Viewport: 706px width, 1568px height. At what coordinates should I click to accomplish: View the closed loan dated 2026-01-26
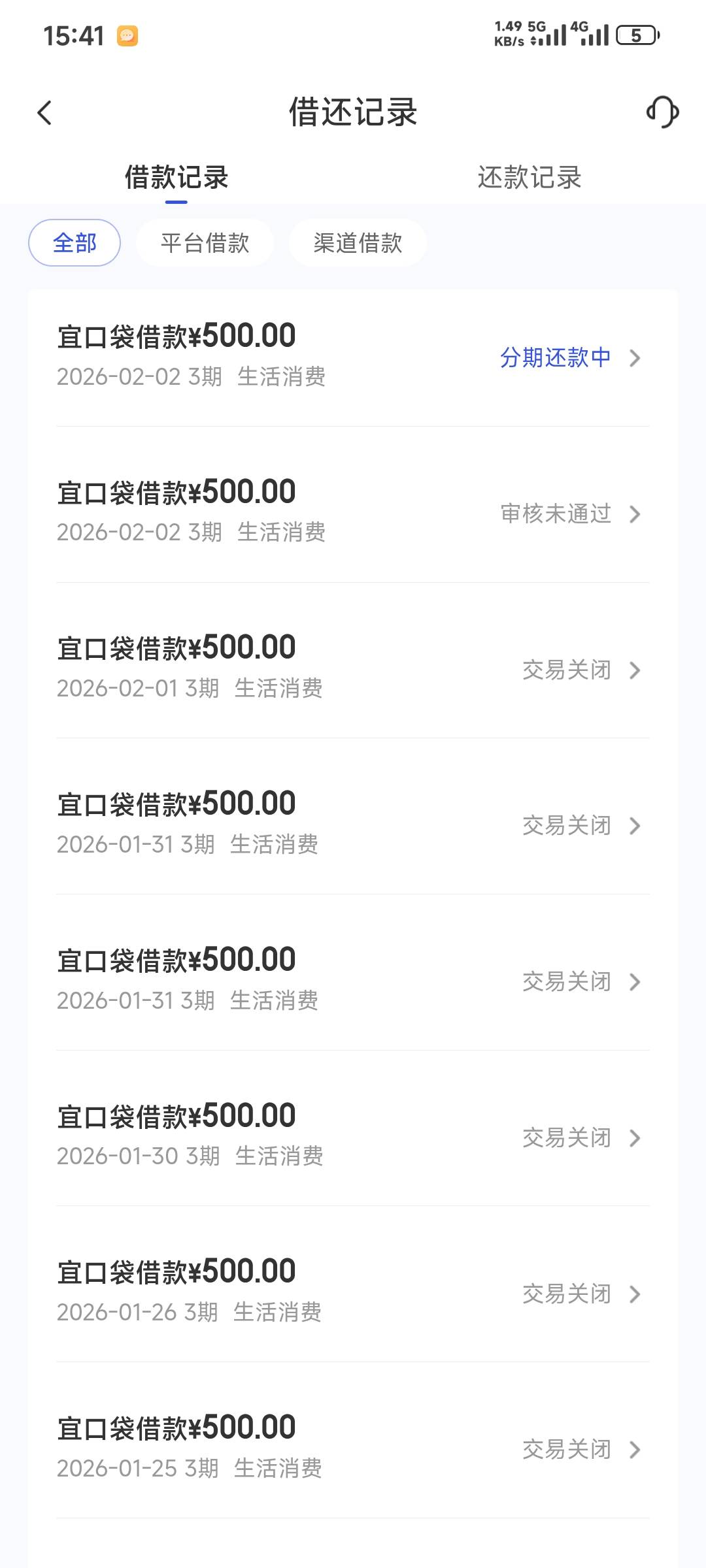[353, 1293]
